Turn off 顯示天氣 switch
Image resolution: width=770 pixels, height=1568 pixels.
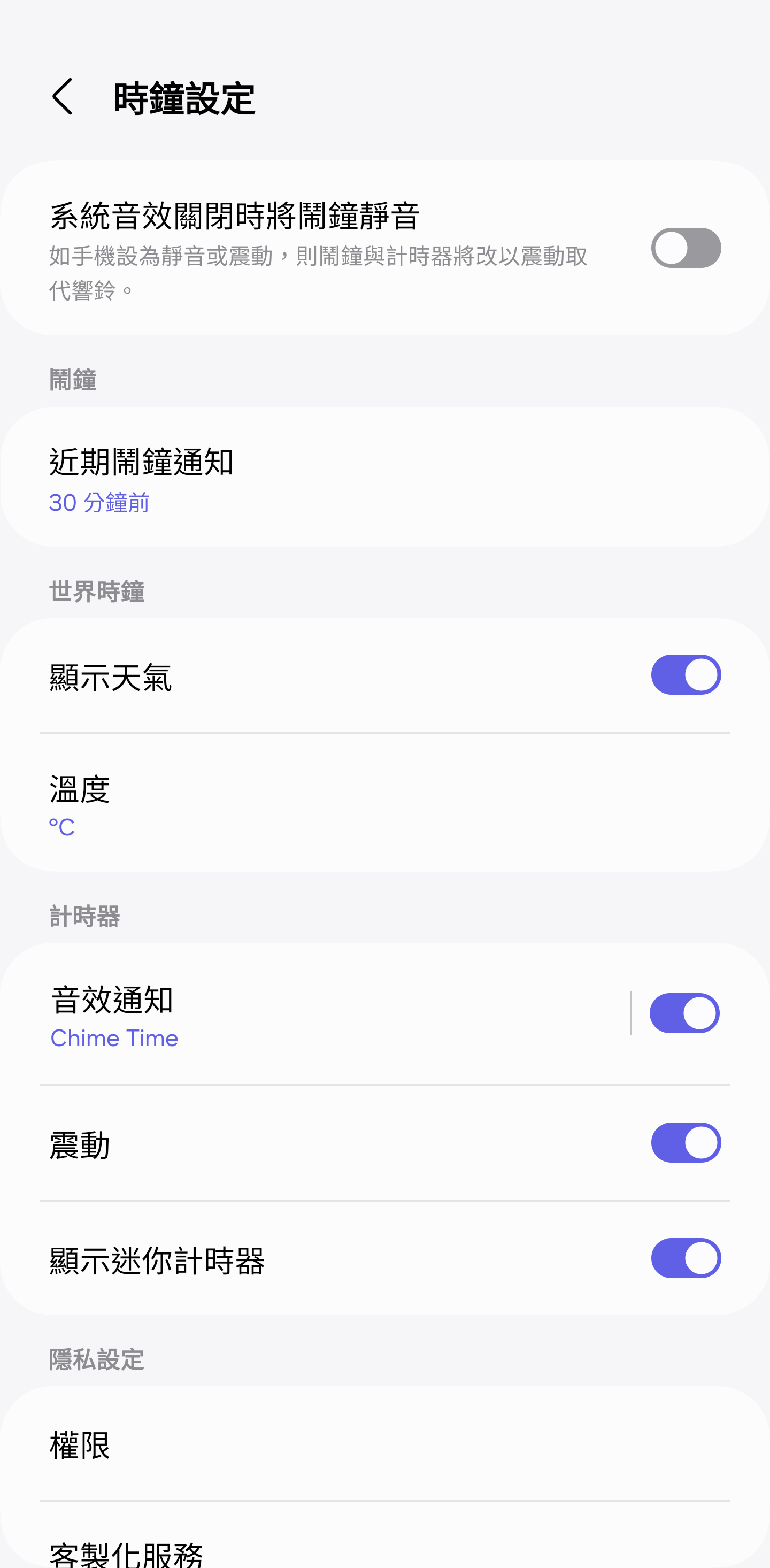(x=686, y=675)
